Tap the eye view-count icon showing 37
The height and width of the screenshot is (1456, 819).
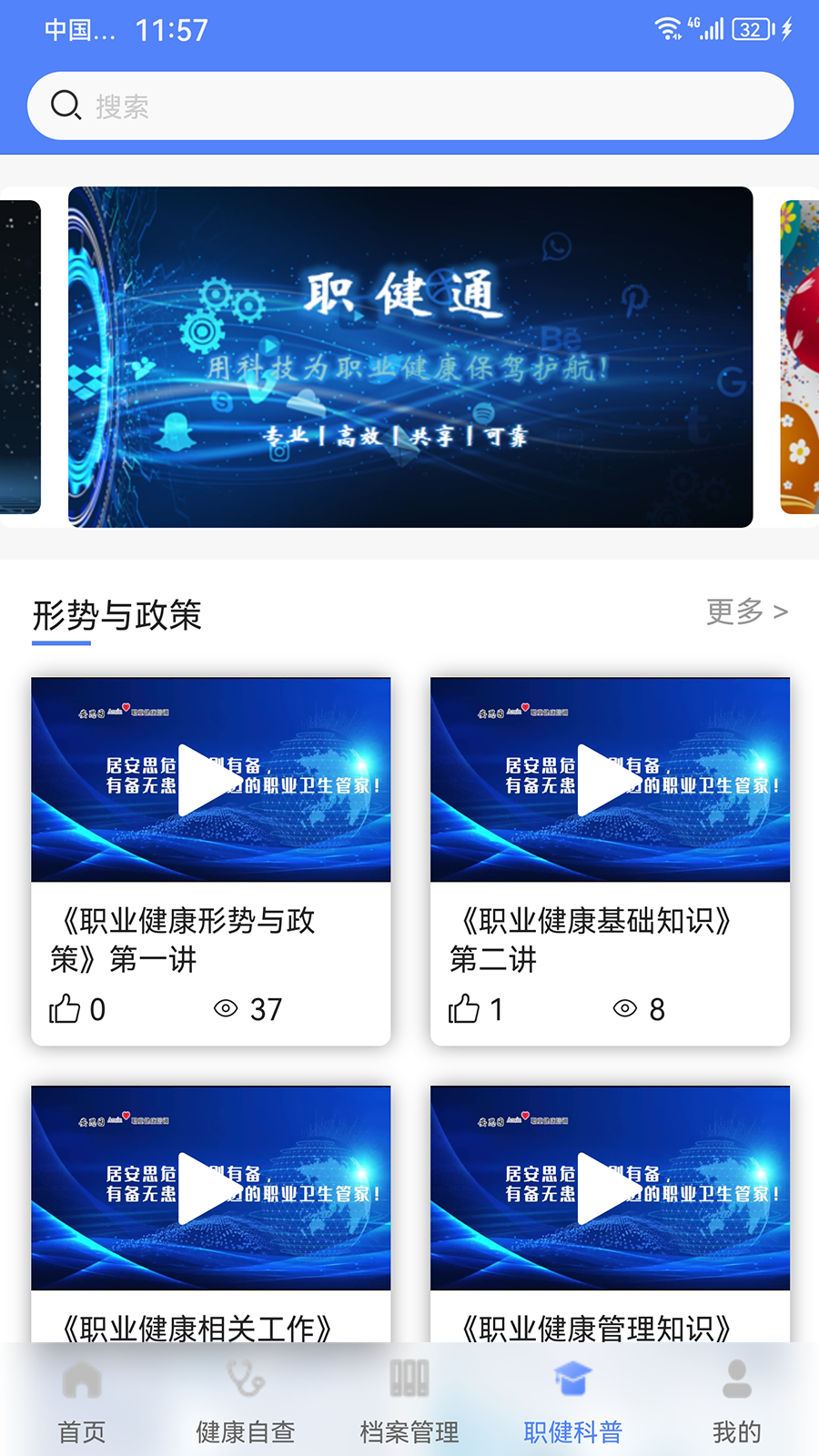[226, 1008]
